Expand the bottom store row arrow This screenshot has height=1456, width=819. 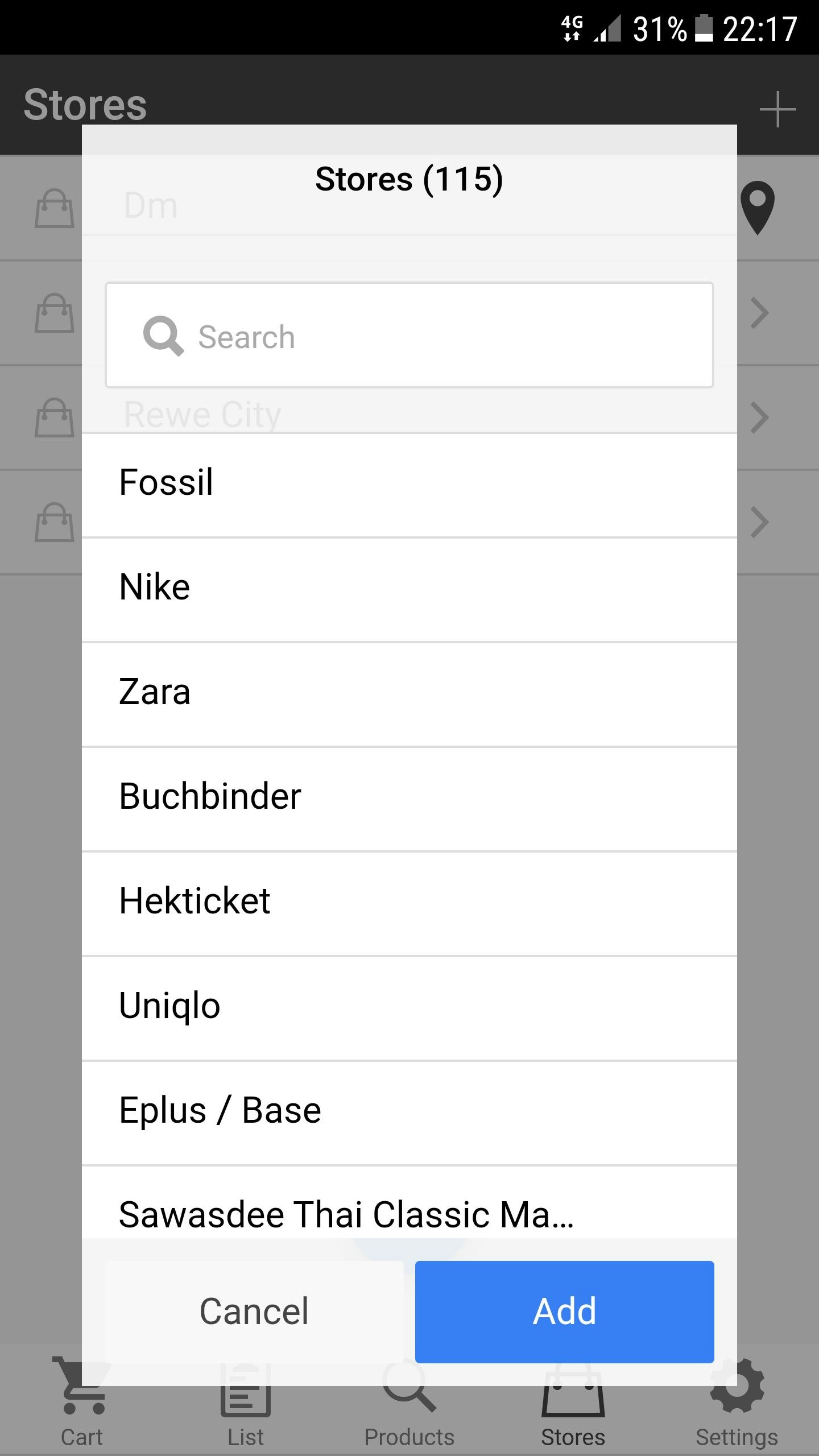tap(759, 520)
